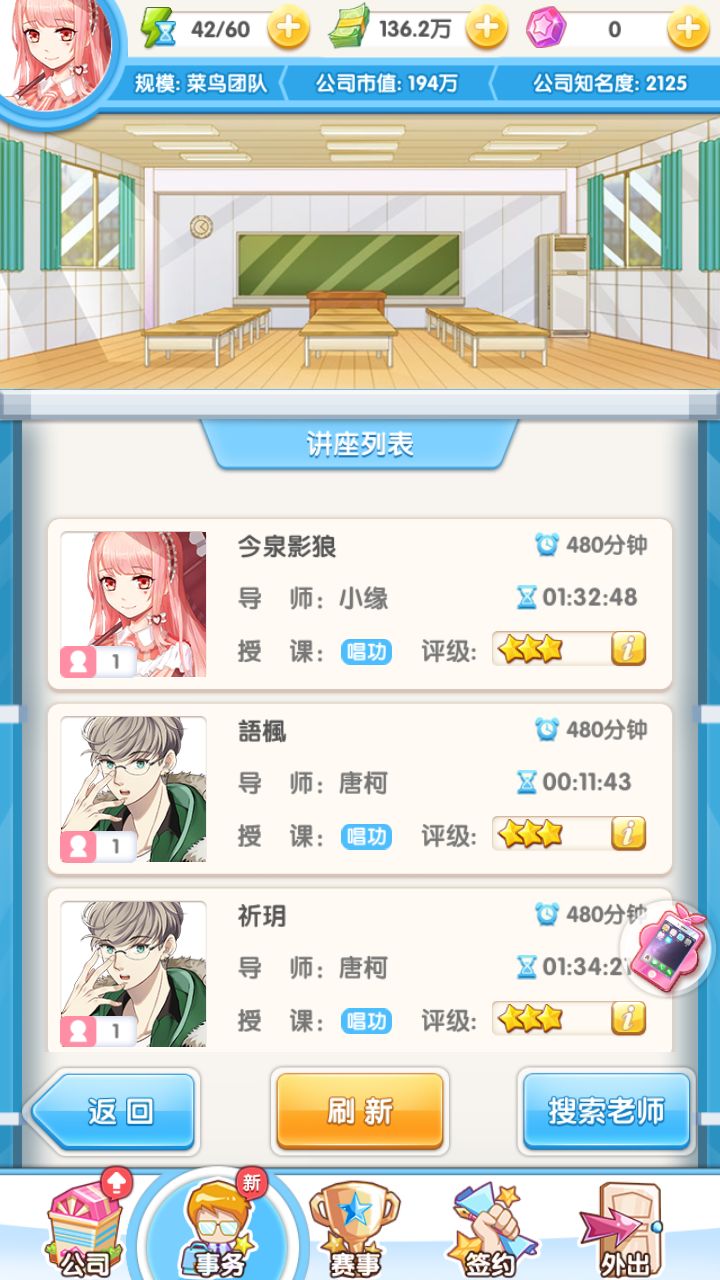Open the lecture by 語楓
This screenshot has width=720, height=1280.
tap(360, 788)
